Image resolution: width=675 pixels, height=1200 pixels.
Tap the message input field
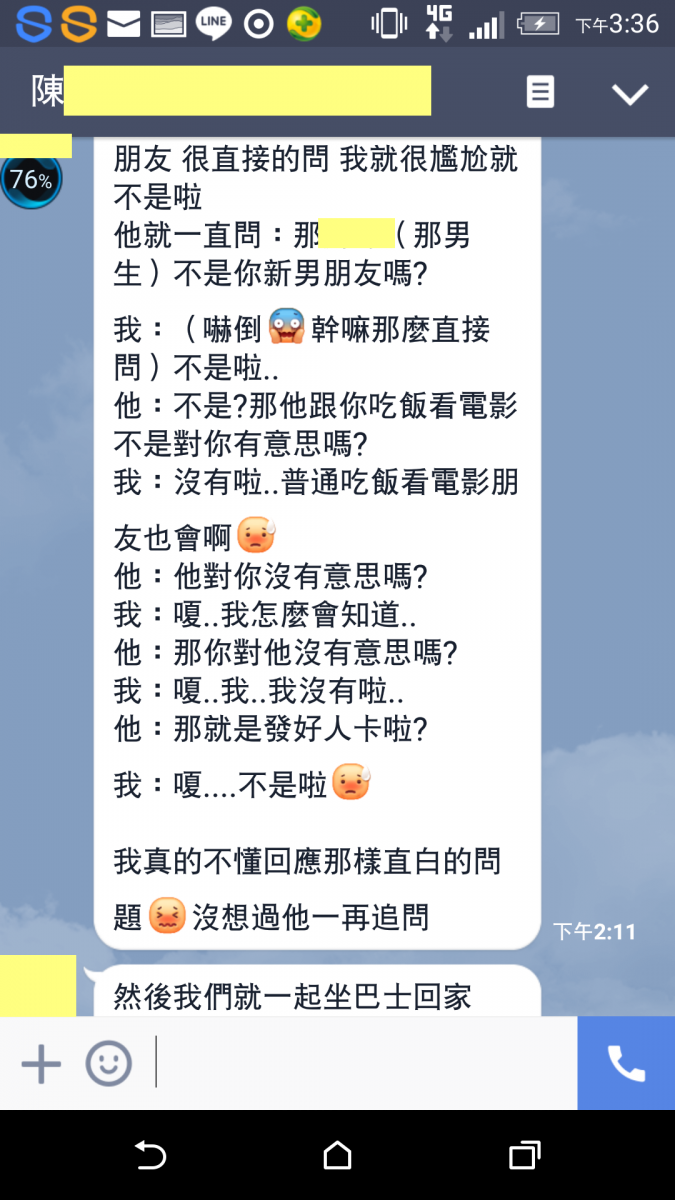pyautogui.click(x=365, y=1063)
